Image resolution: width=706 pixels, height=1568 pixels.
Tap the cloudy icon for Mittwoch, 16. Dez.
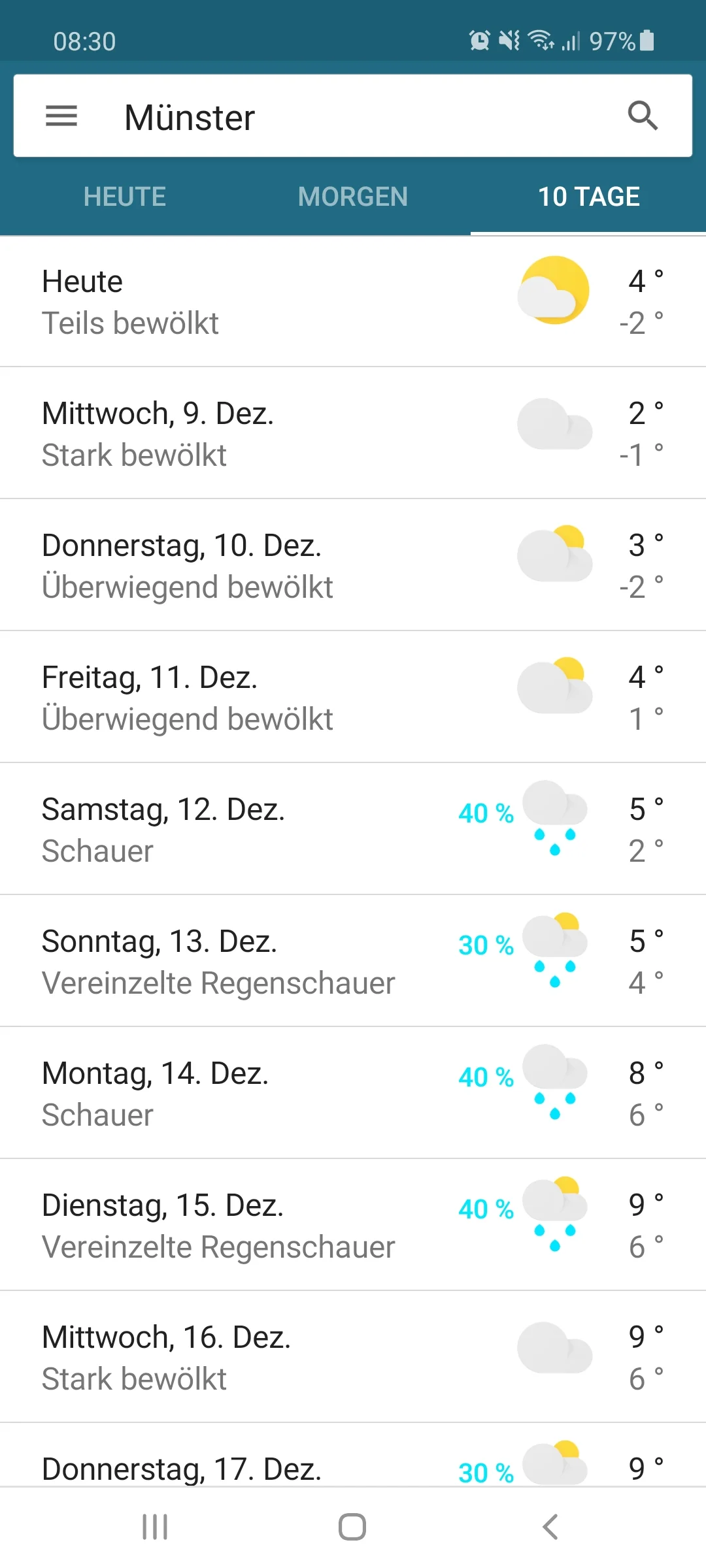554,1346
